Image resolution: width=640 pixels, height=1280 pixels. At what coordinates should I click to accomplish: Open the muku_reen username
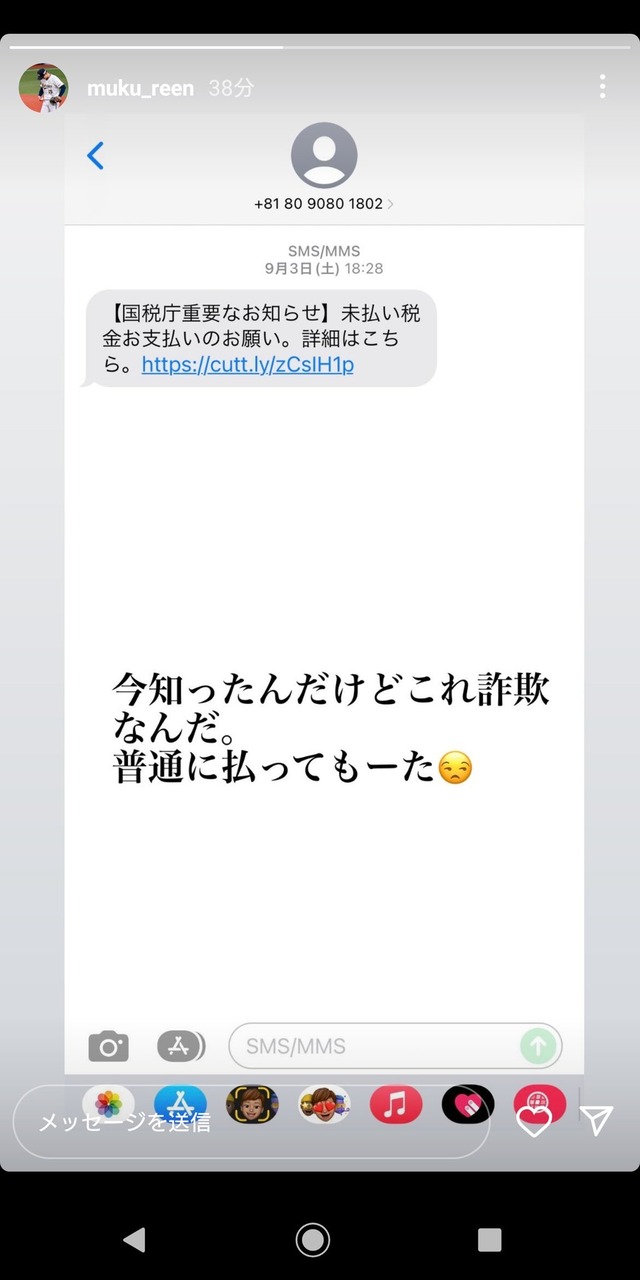pyautogui.click(x=140, y=88)
